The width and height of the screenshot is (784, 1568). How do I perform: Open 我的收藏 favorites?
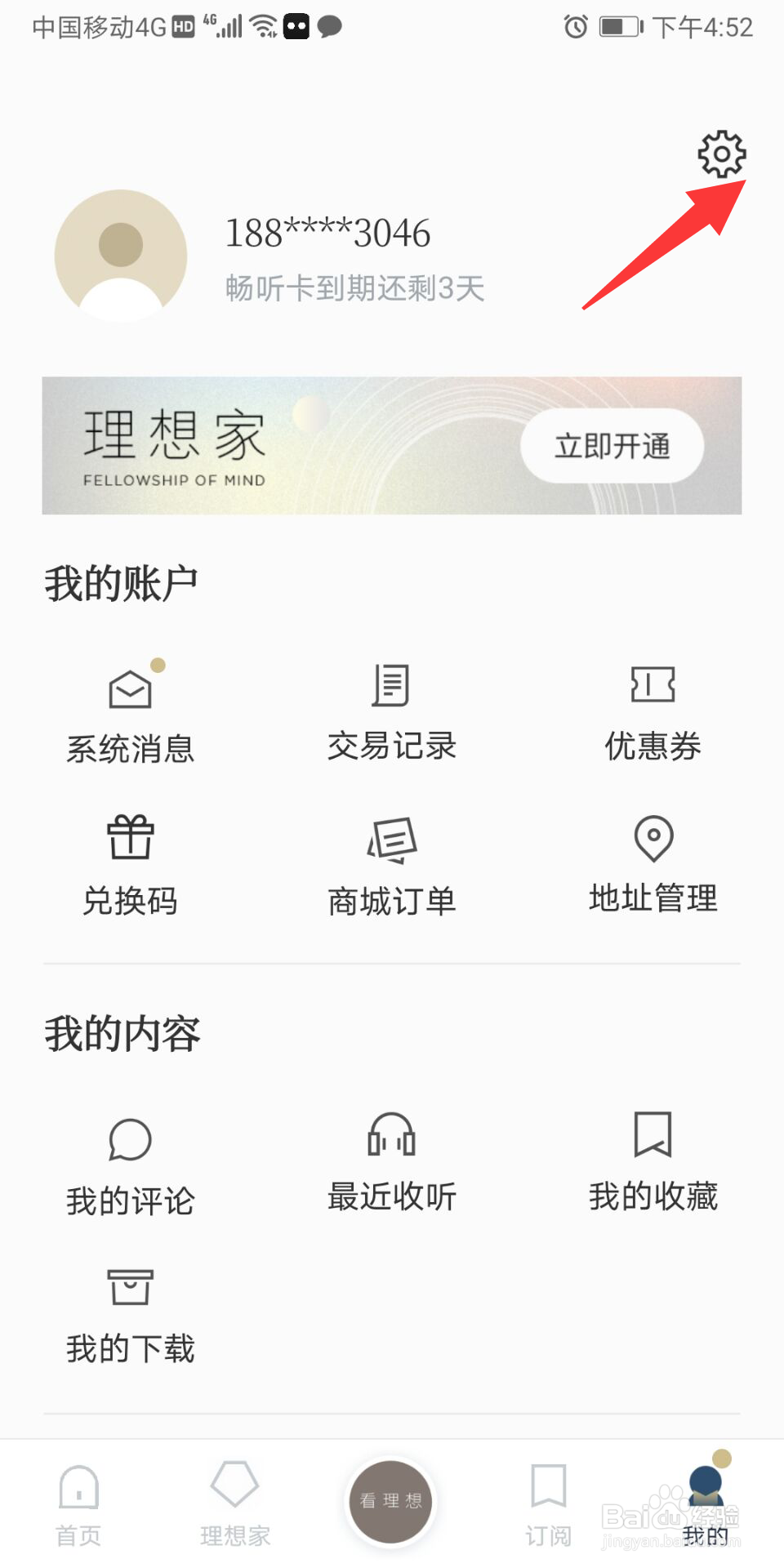pos(653,1163)
